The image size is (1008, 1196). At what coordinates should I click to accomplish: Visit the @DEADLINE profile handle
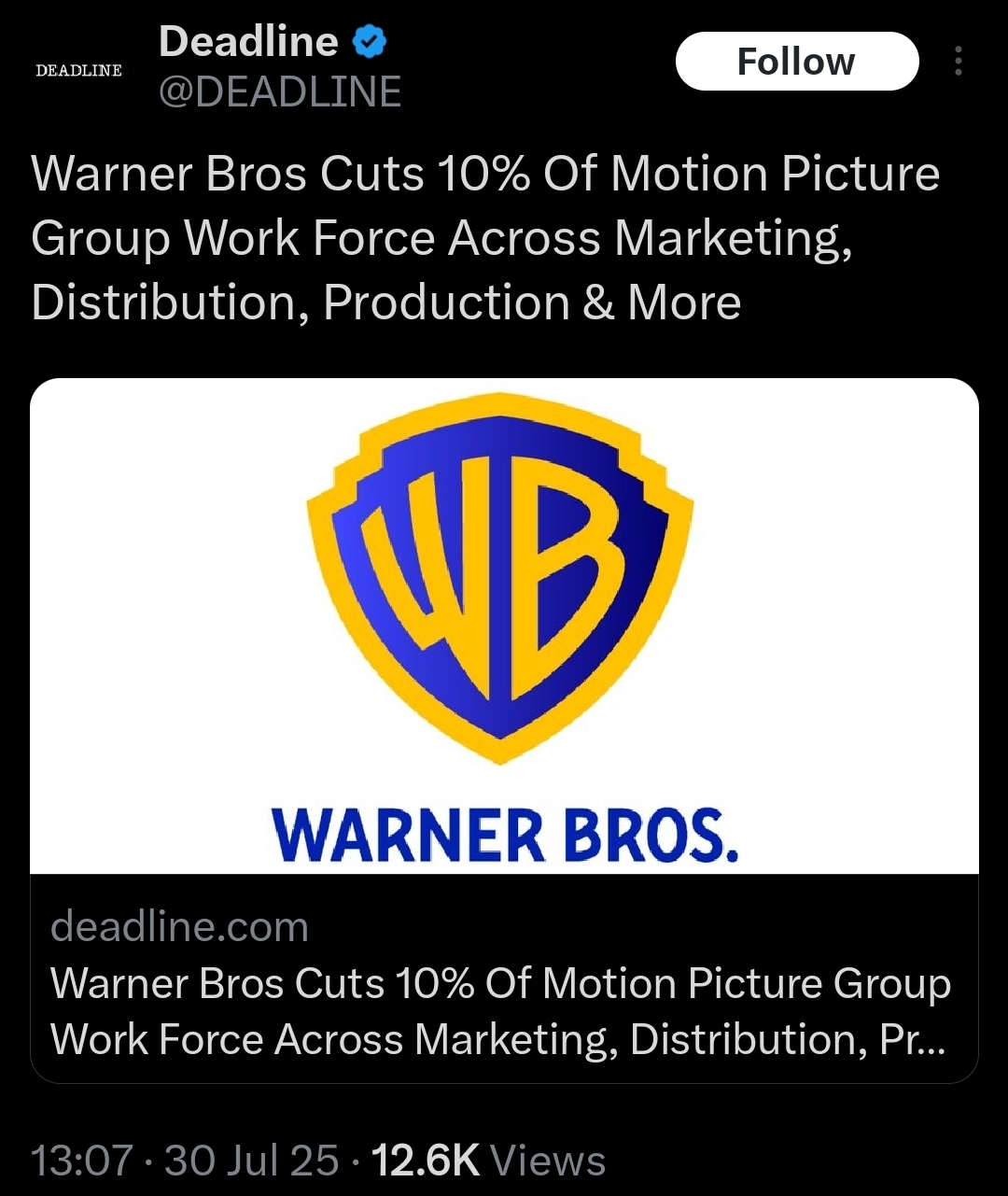click(x=280, y=91)
